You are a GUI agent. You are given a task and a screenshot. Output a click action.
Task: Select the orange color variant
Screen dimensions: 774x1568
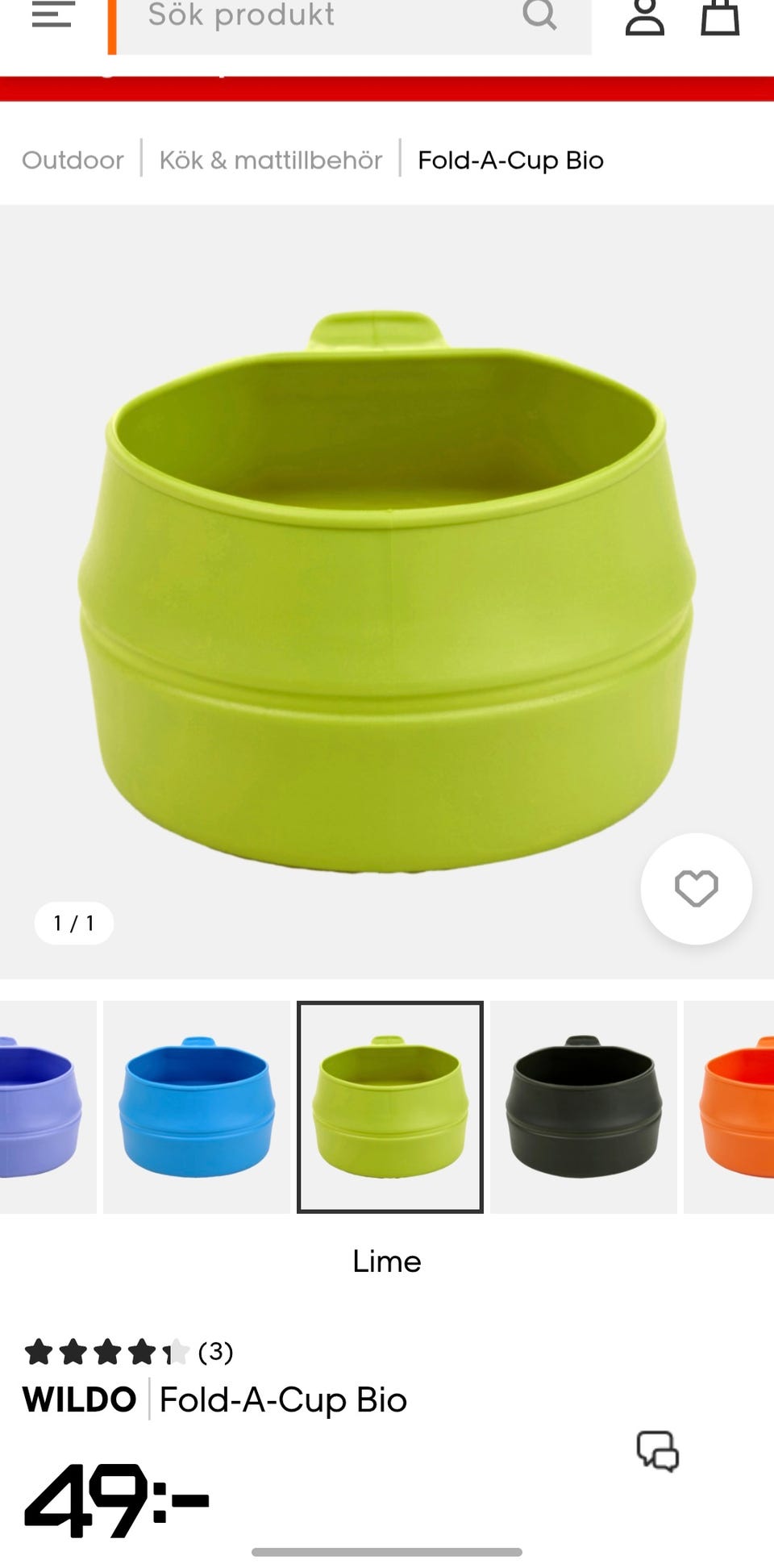click(x=729, y=1107)
